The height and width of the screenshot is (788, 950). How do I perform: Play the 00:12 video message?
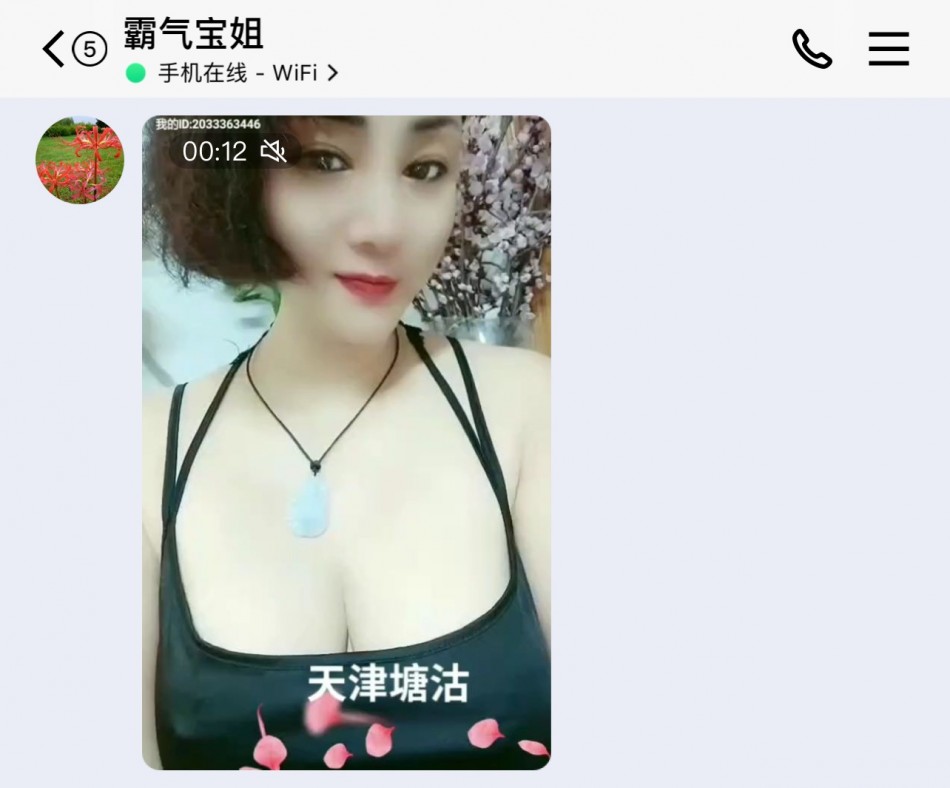point(346,442)
